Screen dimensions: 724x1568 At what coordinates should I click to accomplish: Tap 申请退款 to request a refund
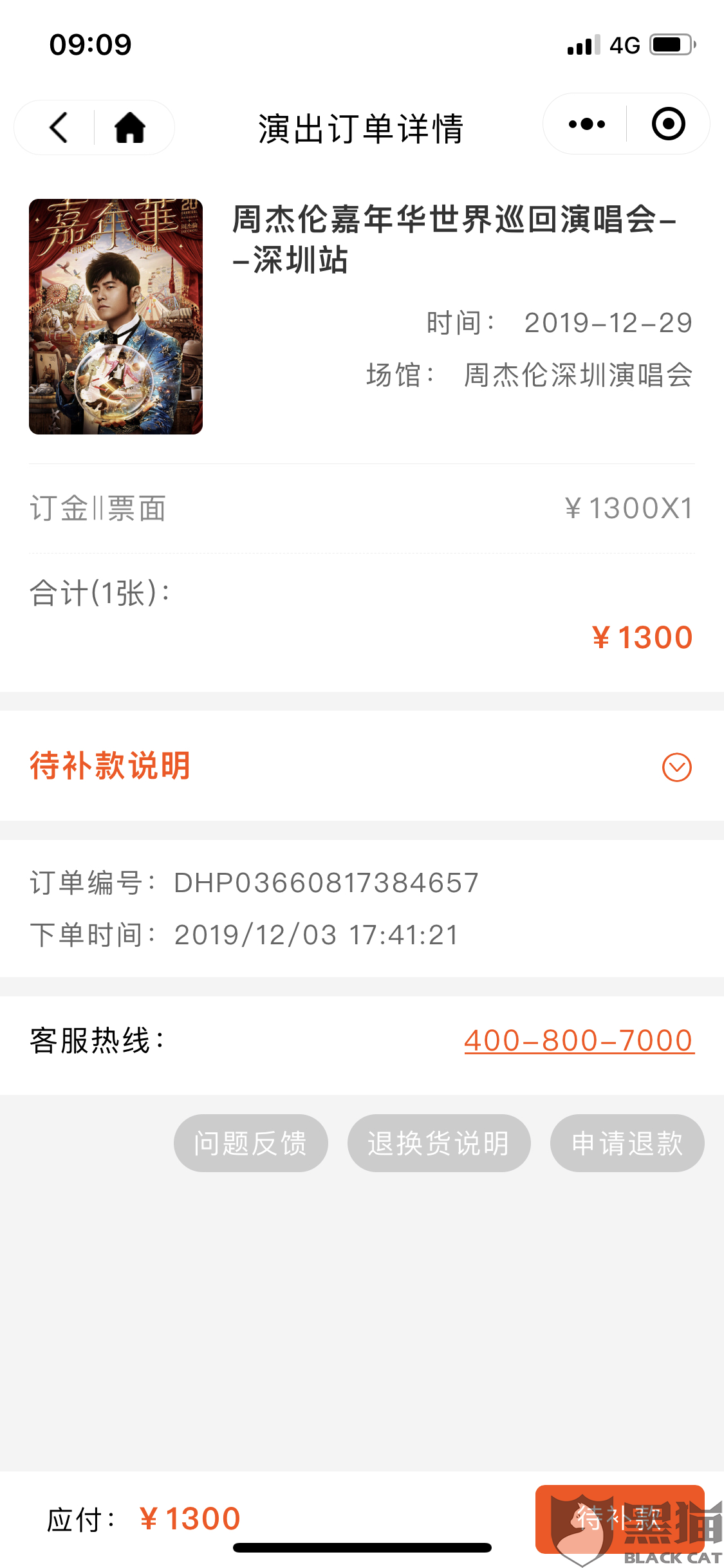pyautogui.click(x=627, y=1143)
